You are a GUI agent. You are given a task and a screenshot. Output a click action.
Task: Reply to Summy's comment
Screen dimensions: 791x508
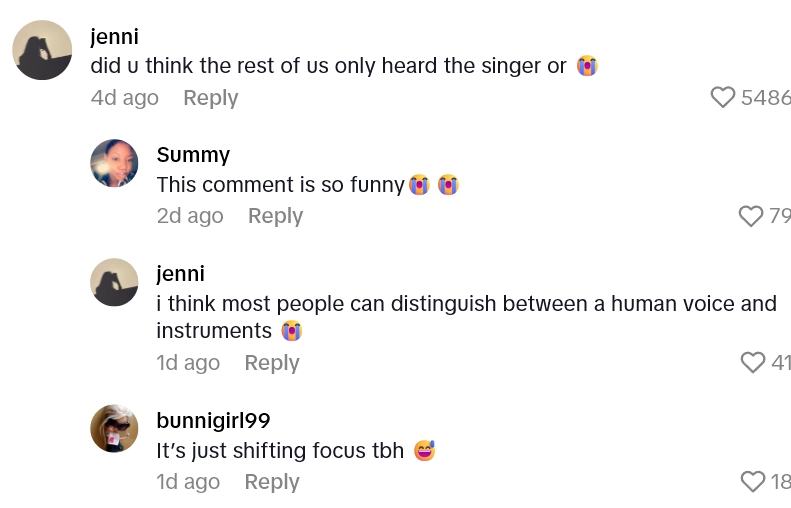click(275, 216)
